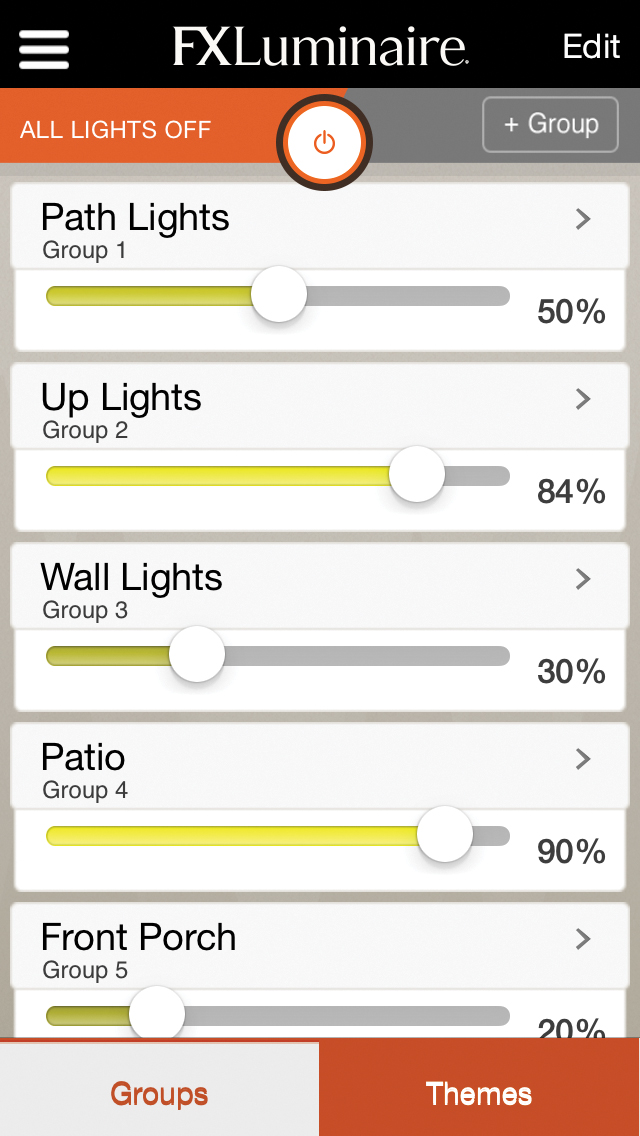
Task: Open Front Porch group details
Action: point(320,945)
